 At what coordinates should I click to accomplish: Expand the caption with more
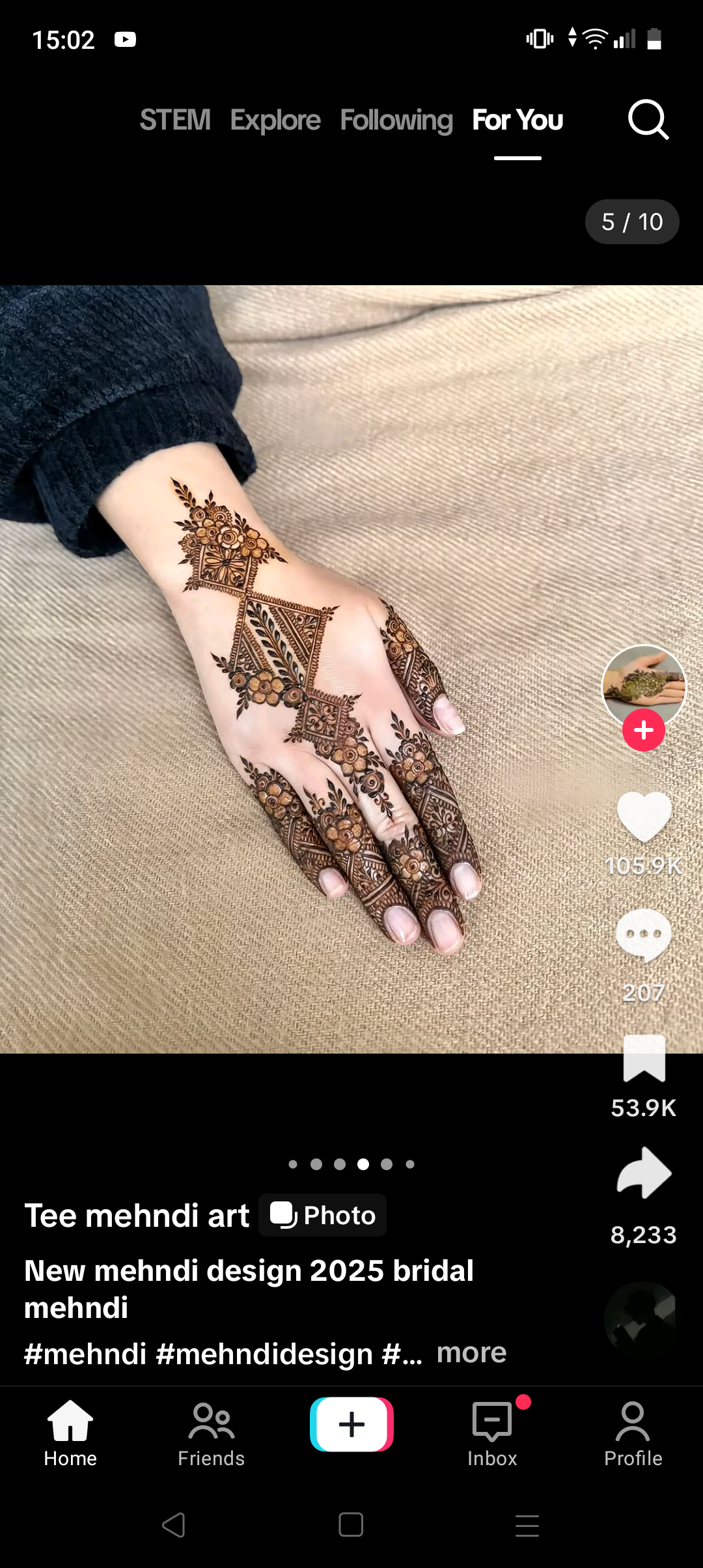pyautogui.click(x=472, y=1353)
